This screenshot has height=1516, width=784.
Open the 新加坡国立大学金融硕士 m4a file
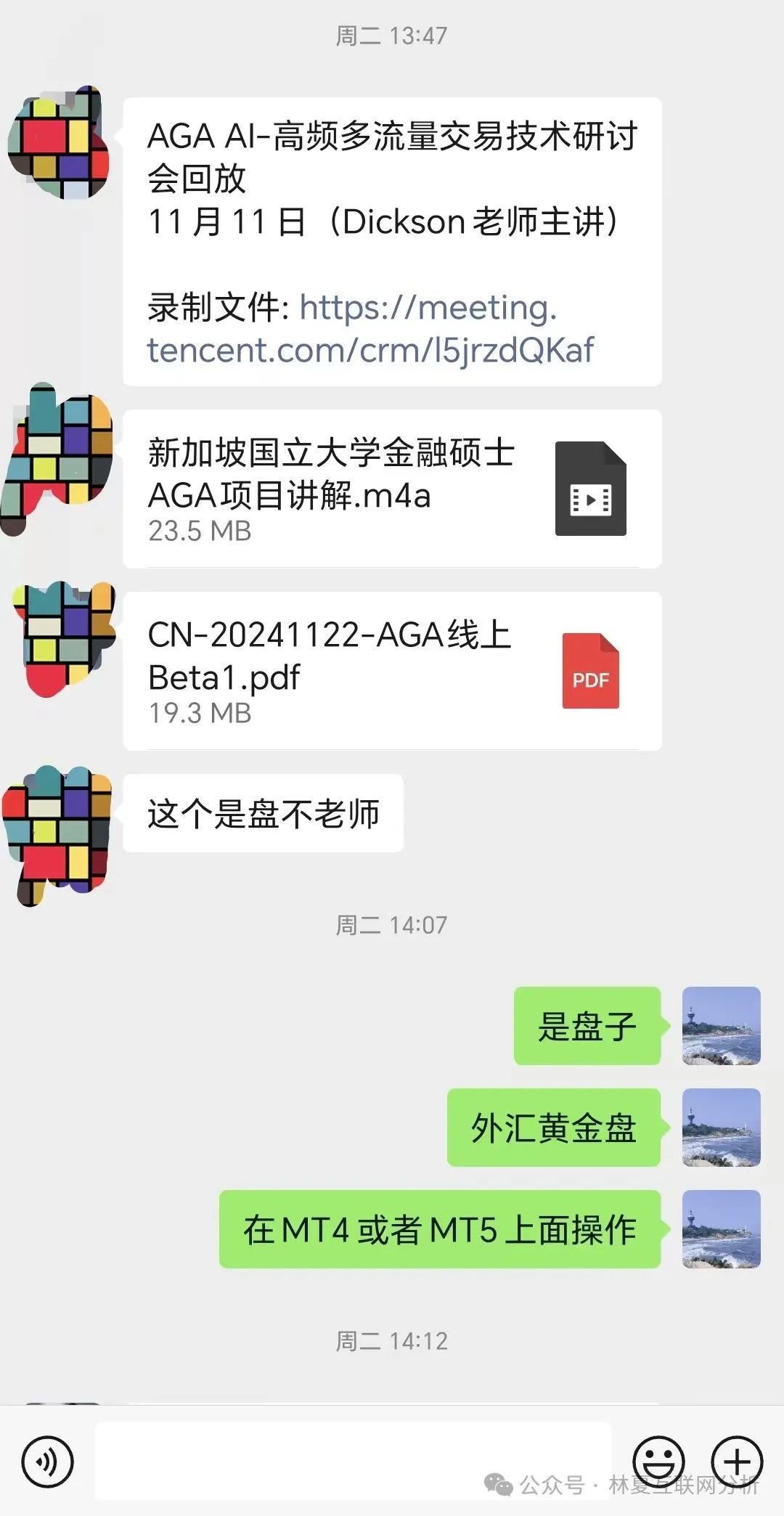(x=392, y=489)
